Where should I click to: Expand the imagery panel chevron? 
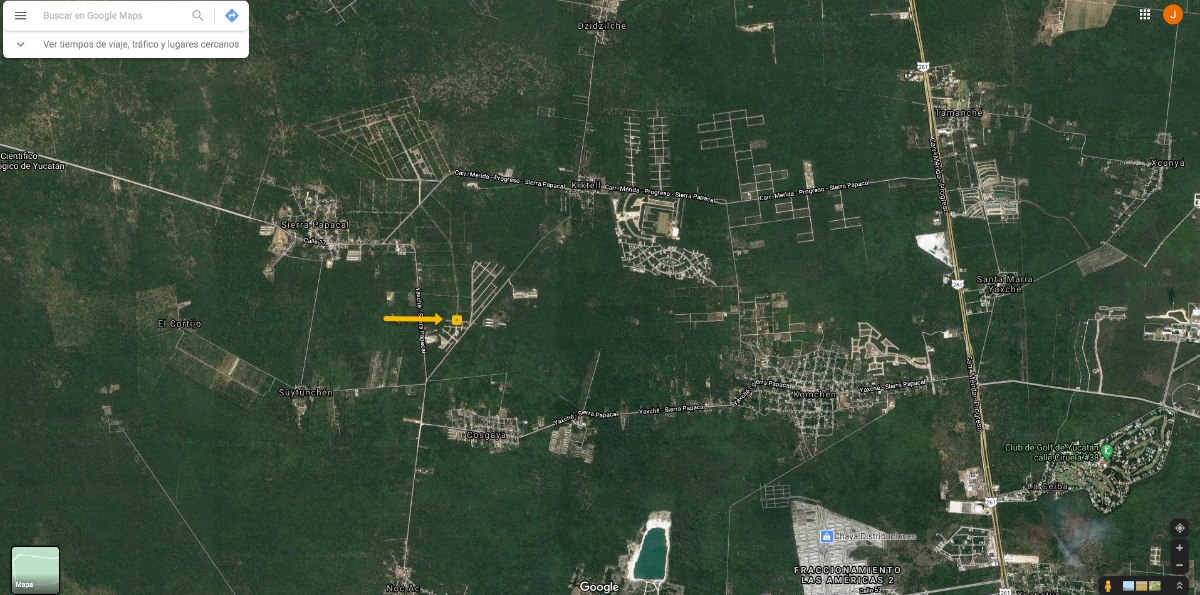[x=1180, y=585]
